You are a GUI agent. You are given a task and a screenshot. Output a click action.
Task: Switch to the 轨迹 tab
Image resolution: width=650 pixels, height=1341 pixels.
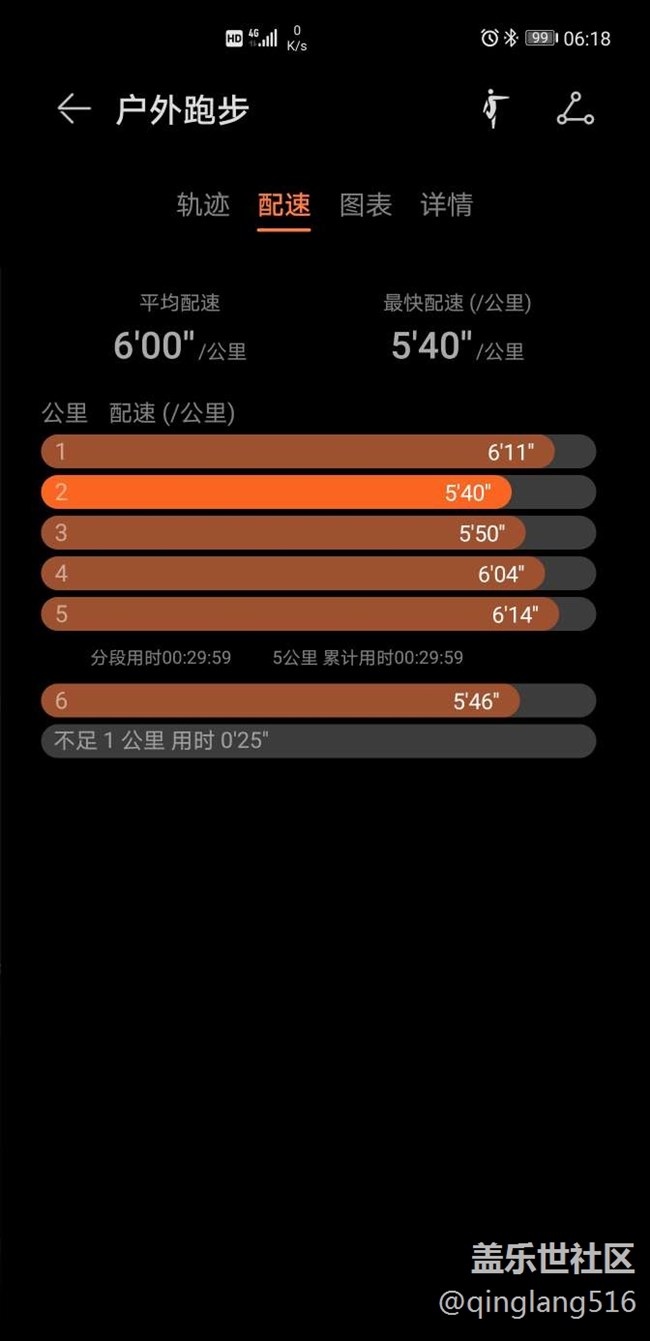point(203,205)
